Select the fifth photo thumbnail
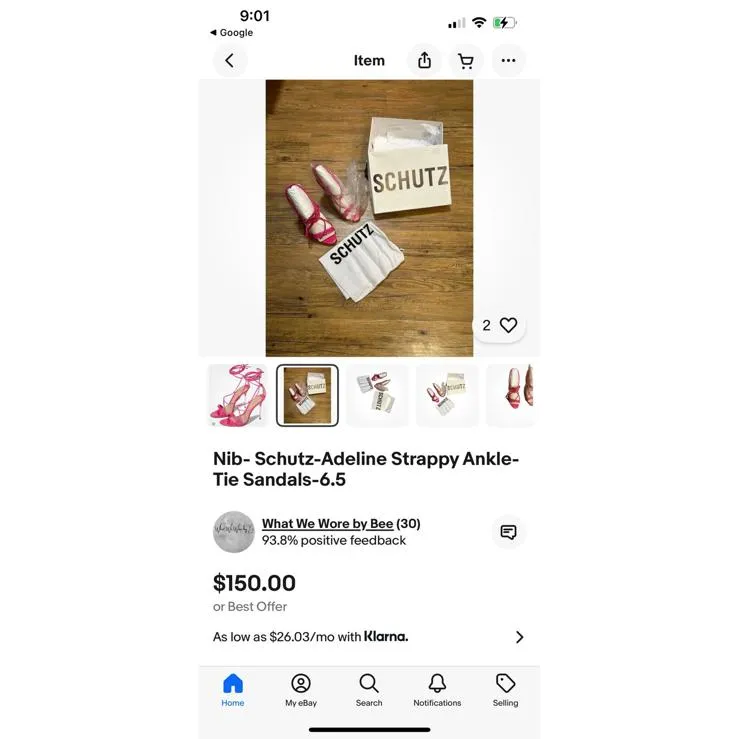 pos(513,396)
